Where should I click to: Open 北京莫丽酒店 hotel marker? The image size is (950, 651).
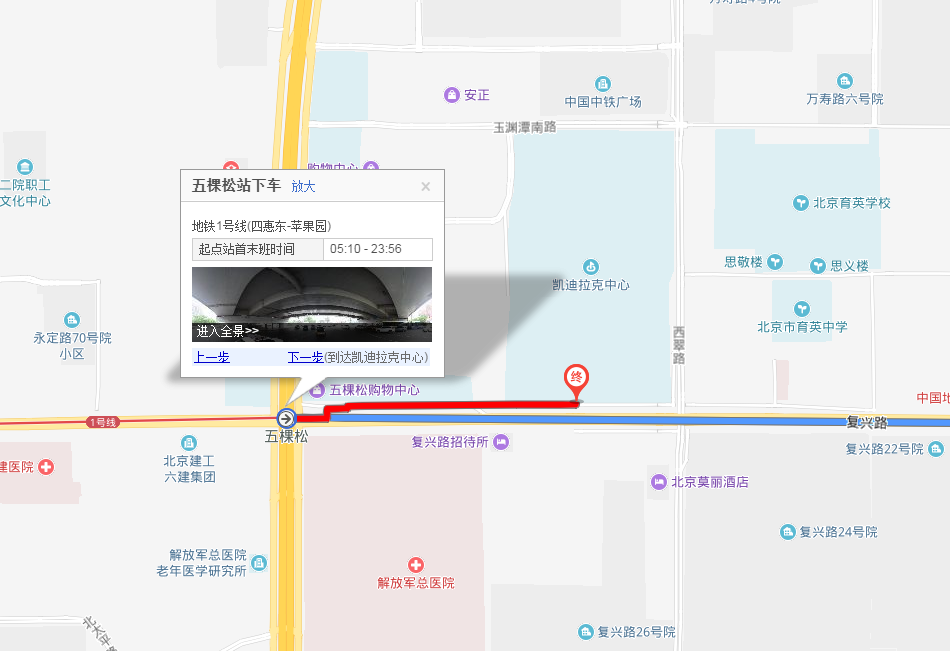(x=659, y=482)
